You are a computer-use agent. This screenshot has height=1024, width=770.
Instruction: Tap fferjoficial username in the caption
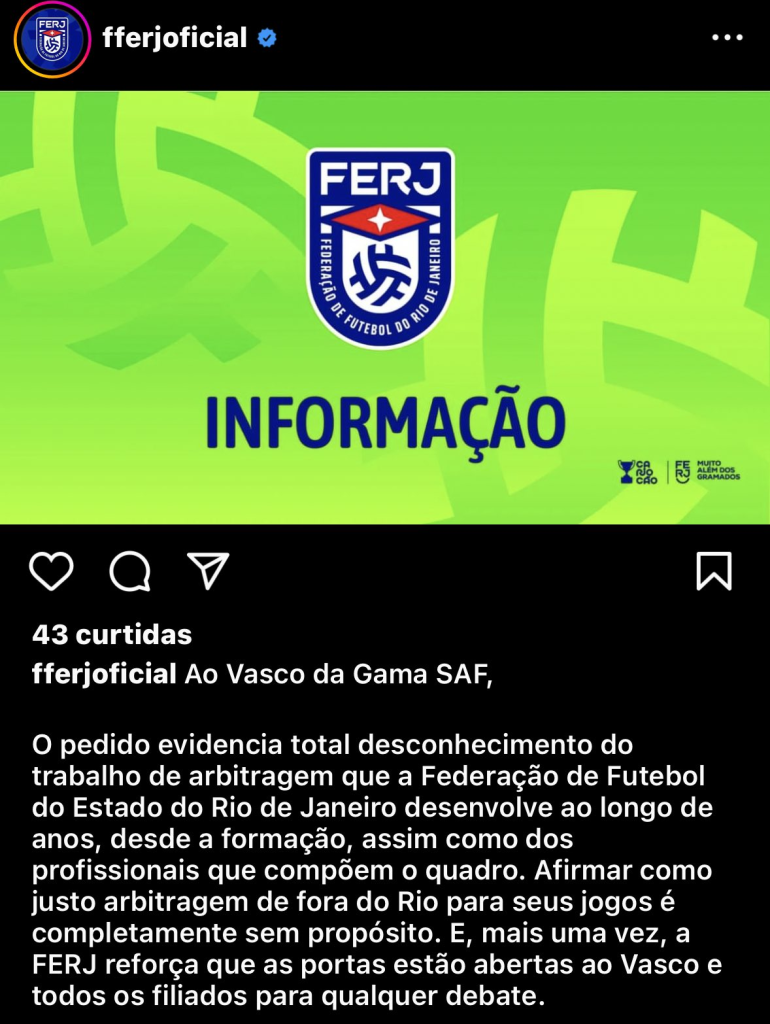(104, 674)
